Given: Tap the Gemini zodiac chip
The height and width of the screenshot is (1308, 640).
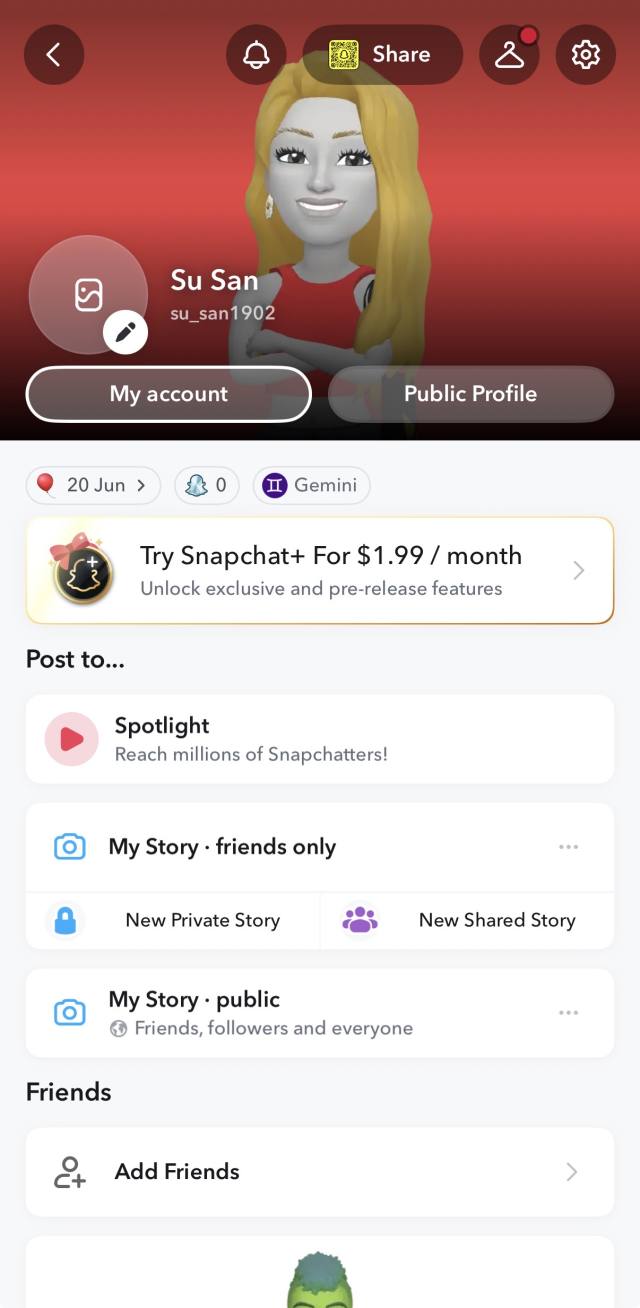Looking at the screenshot, I should 311,485.
